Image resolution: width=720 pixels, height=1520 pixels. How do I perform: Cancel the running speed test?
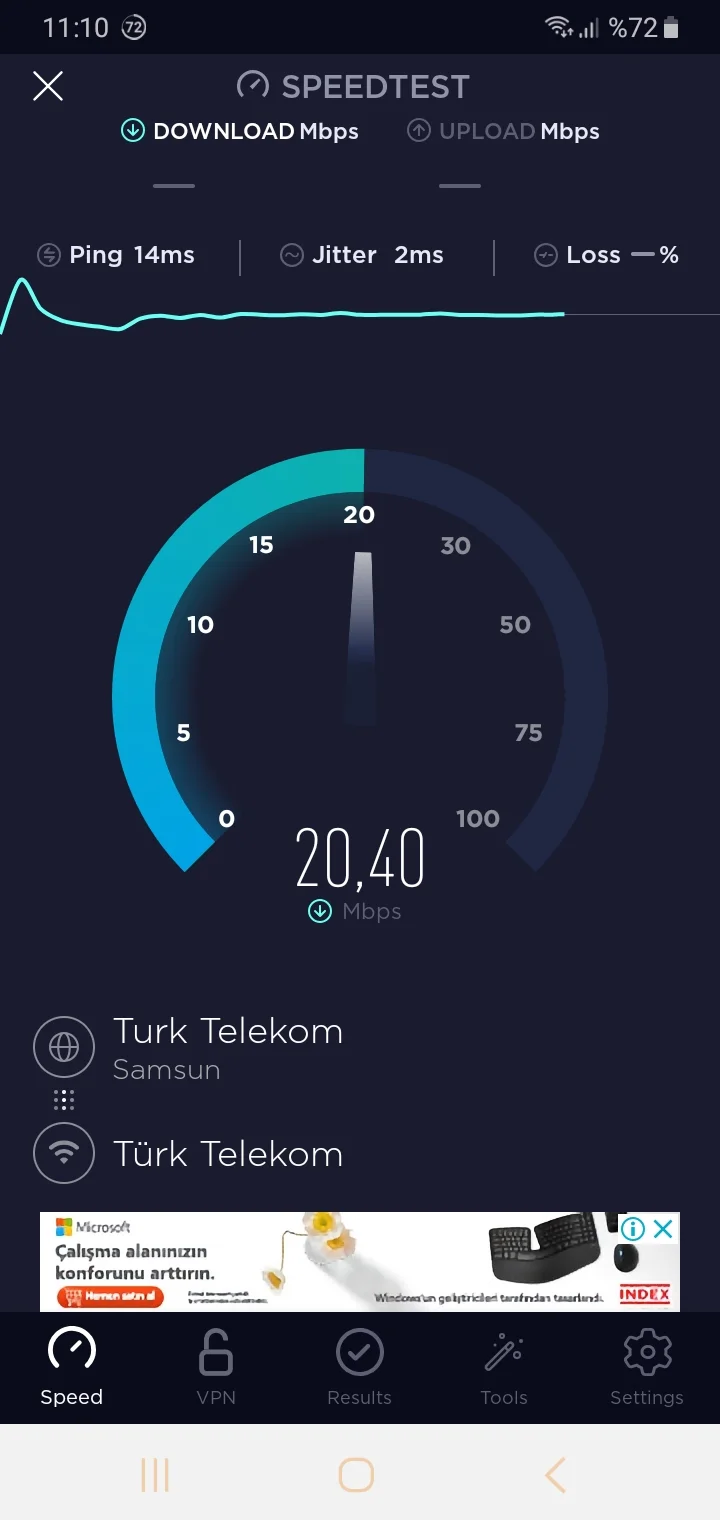[48, 86]
